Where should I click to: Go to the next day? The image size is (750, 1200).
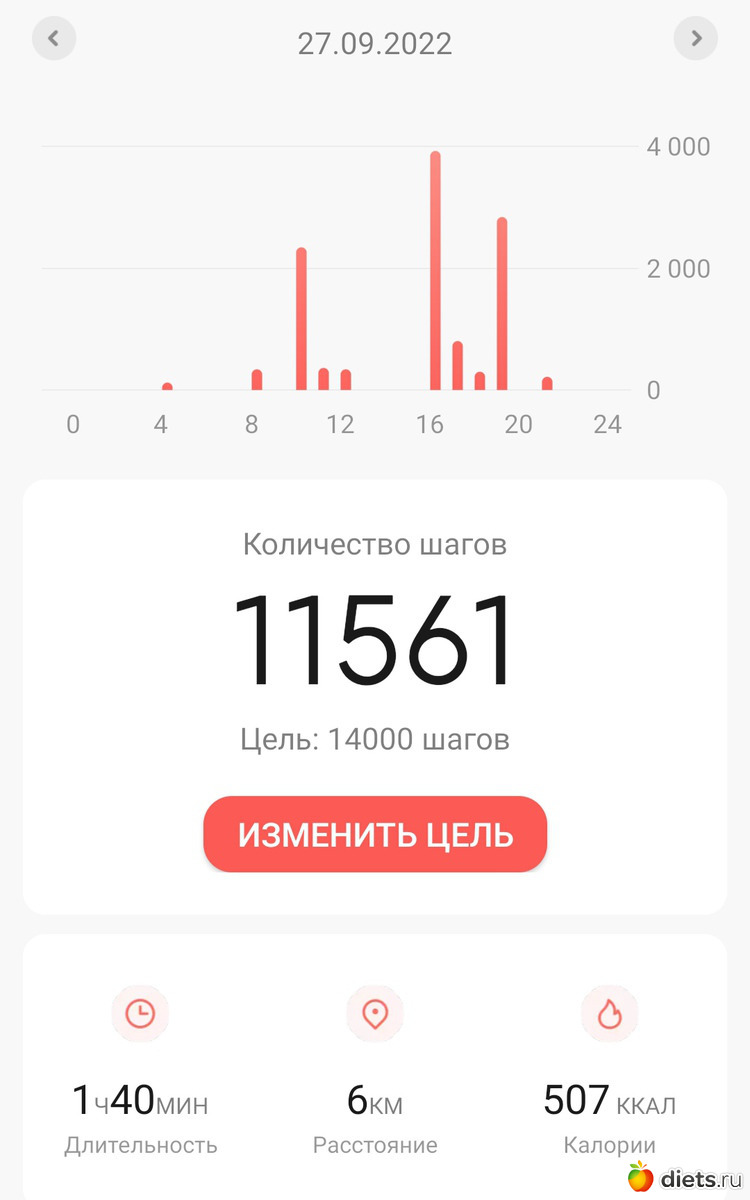[696, 39]
